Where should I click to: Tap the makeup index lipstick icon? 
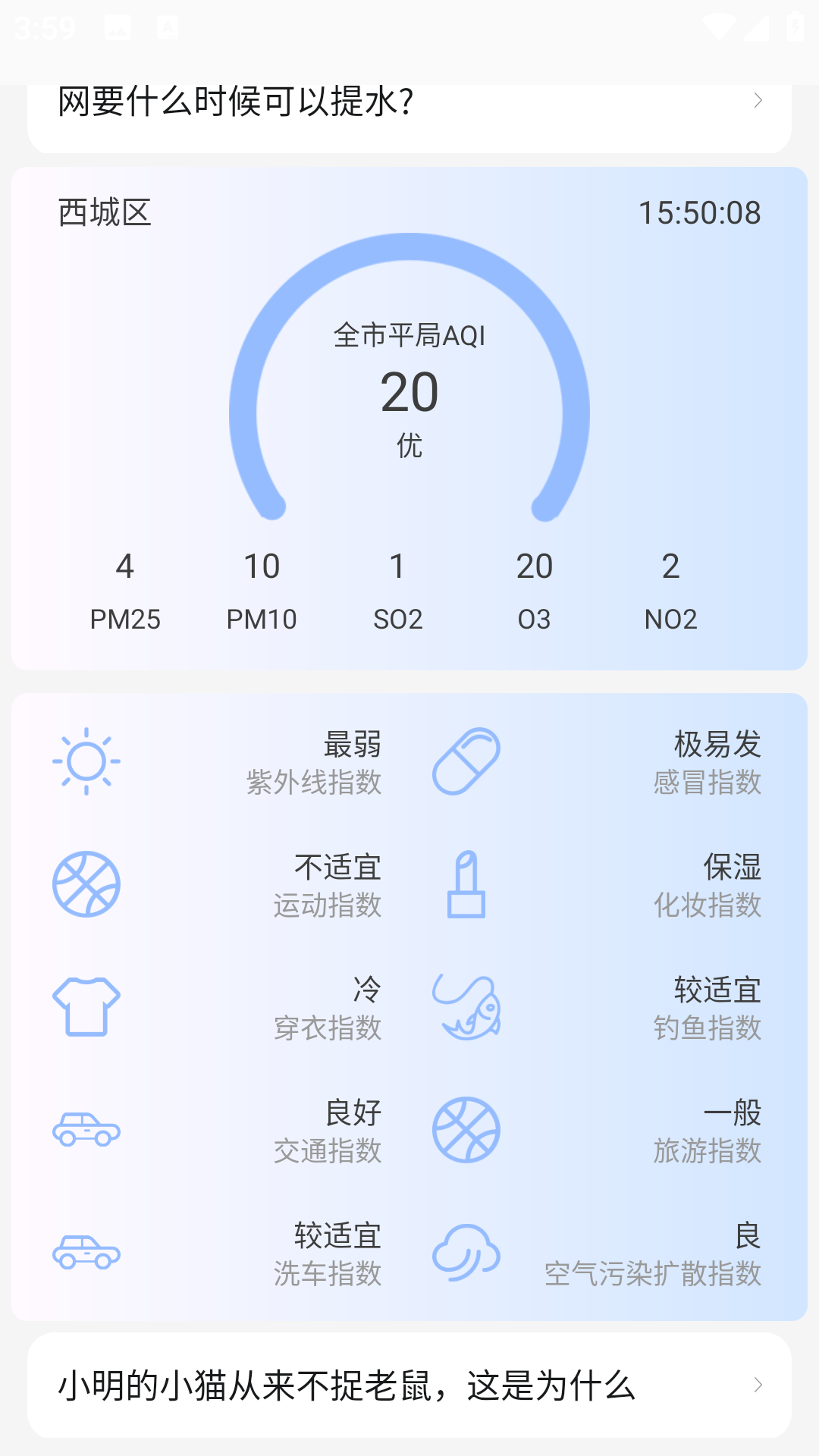click(x=466, y=885)
